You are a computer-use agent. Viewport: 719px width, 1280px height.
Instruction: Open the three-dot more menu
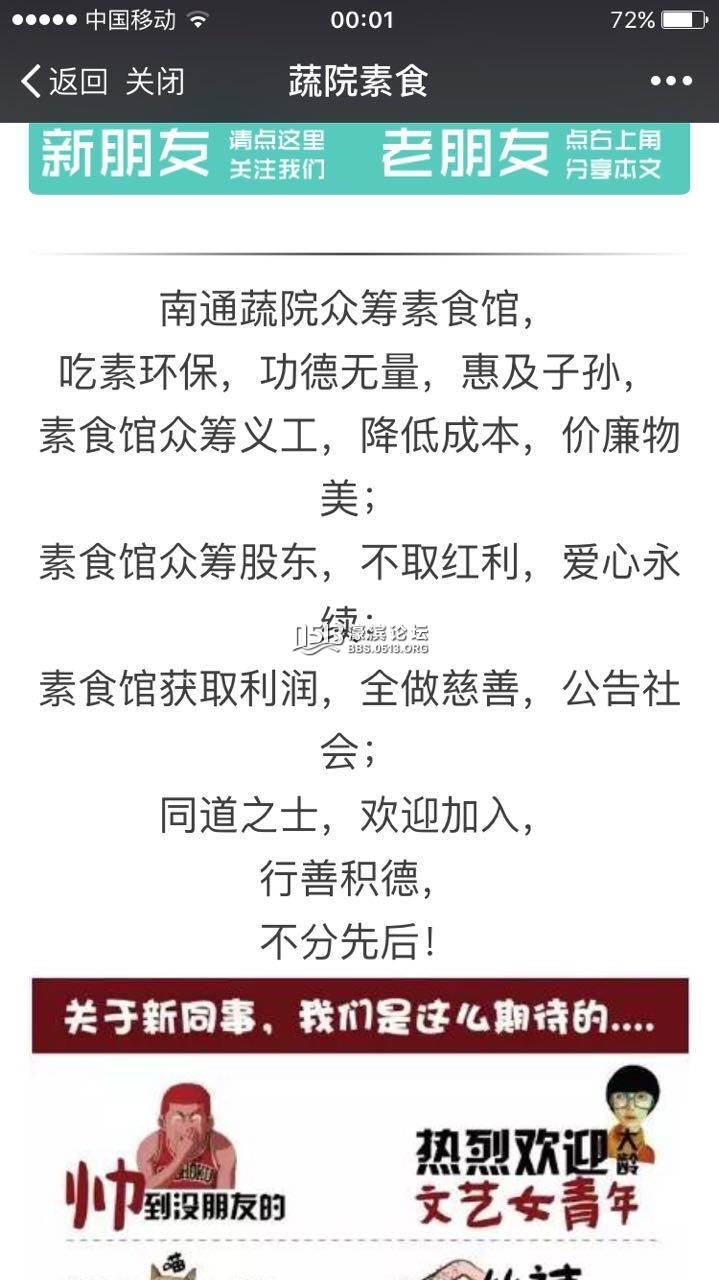[670, 81]
